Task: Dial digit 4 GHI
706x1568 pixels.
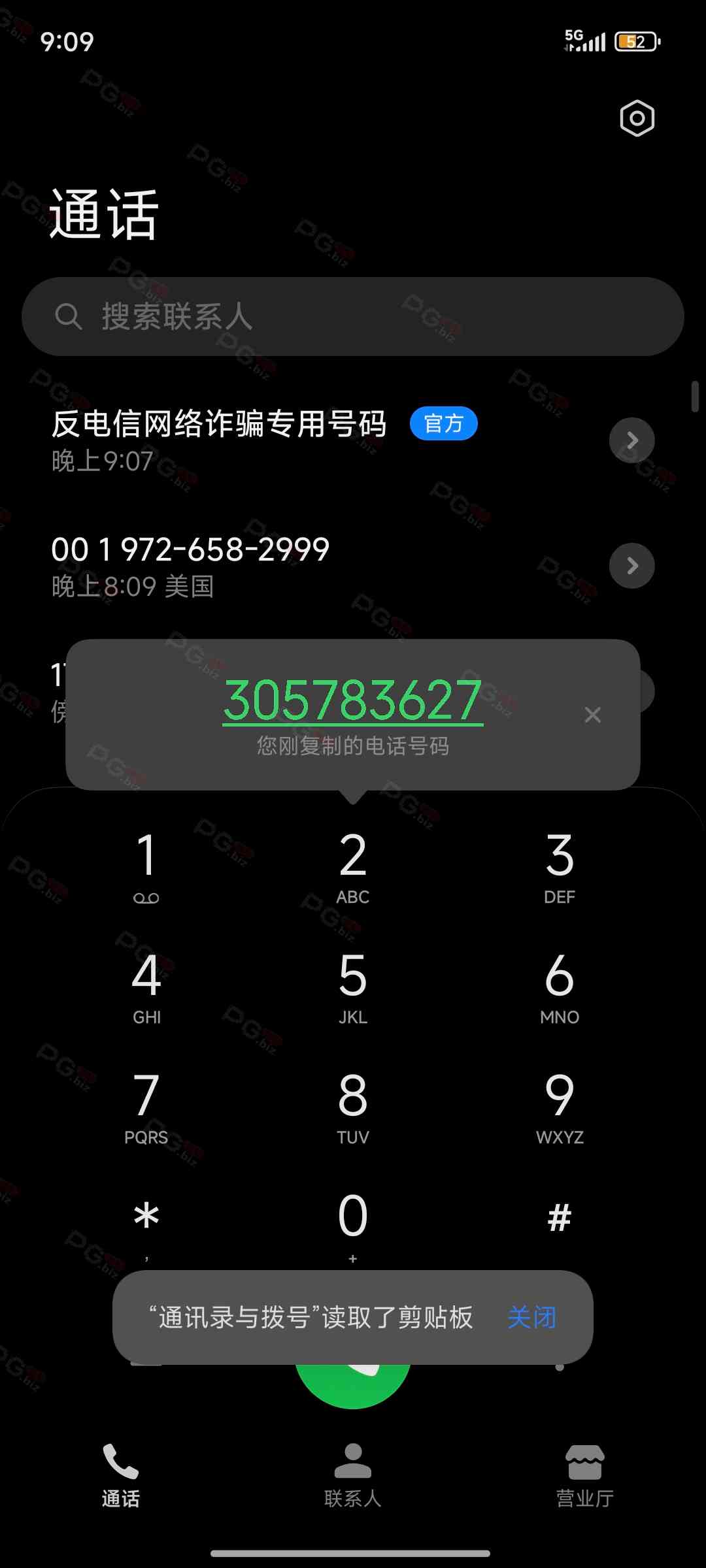Action: click(146, 986)
